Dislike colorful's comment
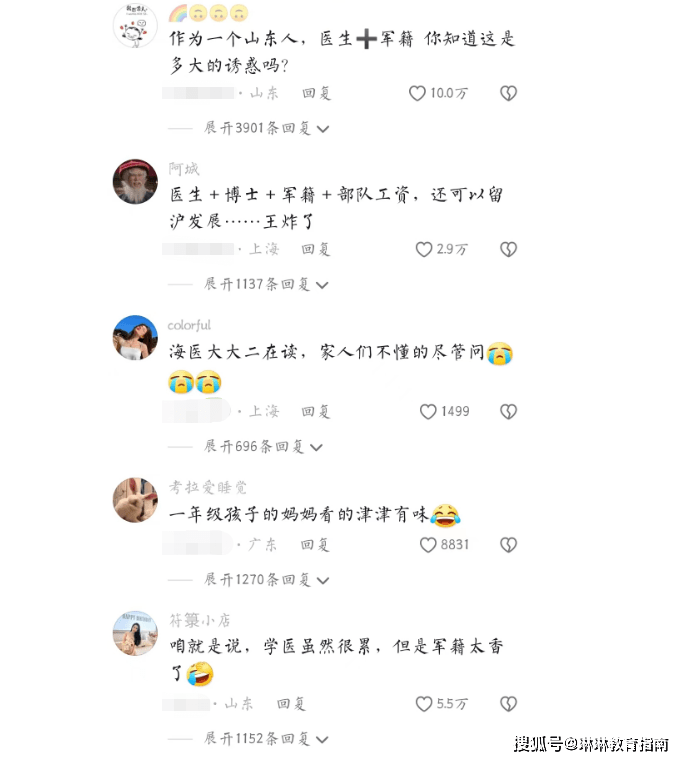Screen dimensions: 683x761 pos(508,411)
